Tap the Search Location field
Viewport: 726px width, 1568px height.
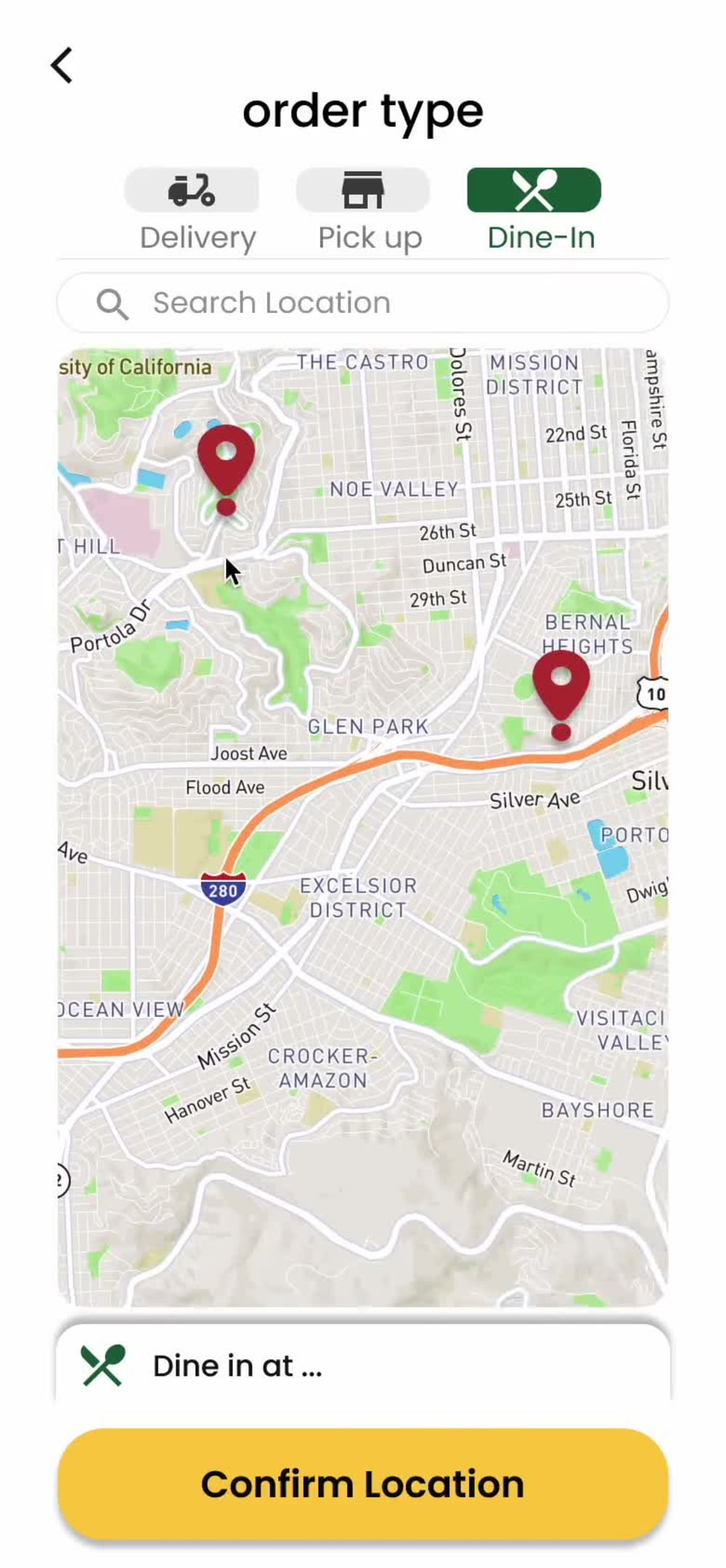(x=363, y=303)
